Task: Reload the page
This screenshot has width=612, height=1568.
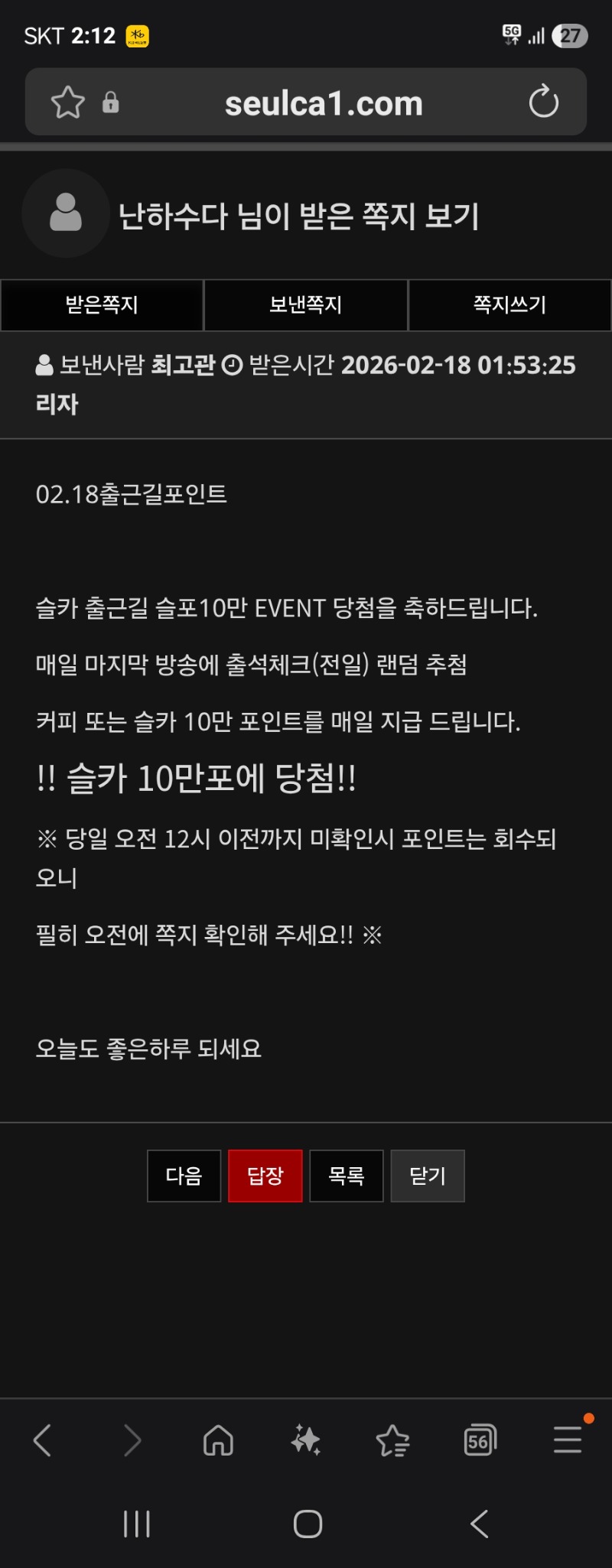Action: coord(543,102)
